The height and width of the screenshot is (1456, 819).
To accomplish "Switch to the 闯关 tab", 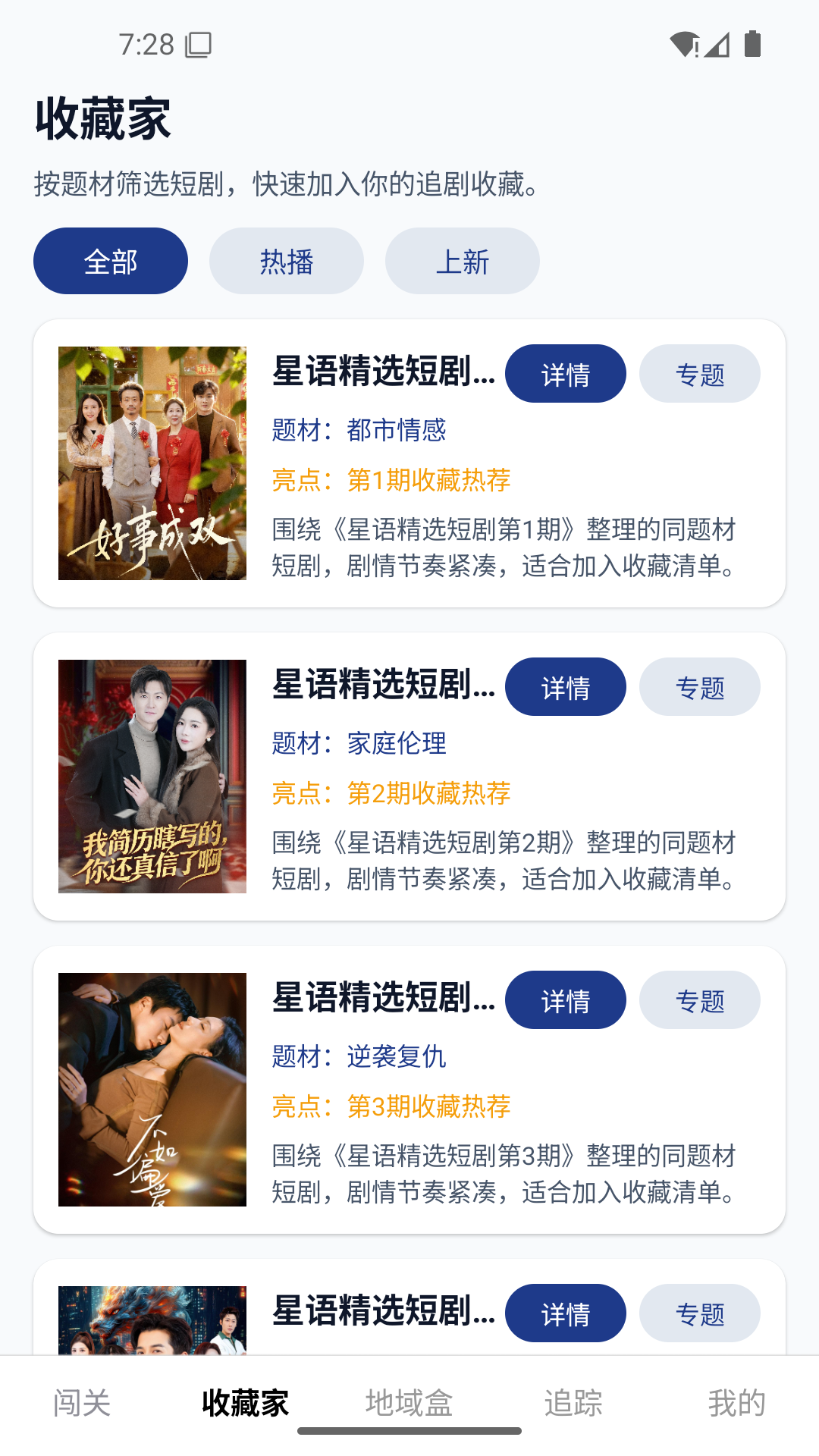I will coord(82,1403).
